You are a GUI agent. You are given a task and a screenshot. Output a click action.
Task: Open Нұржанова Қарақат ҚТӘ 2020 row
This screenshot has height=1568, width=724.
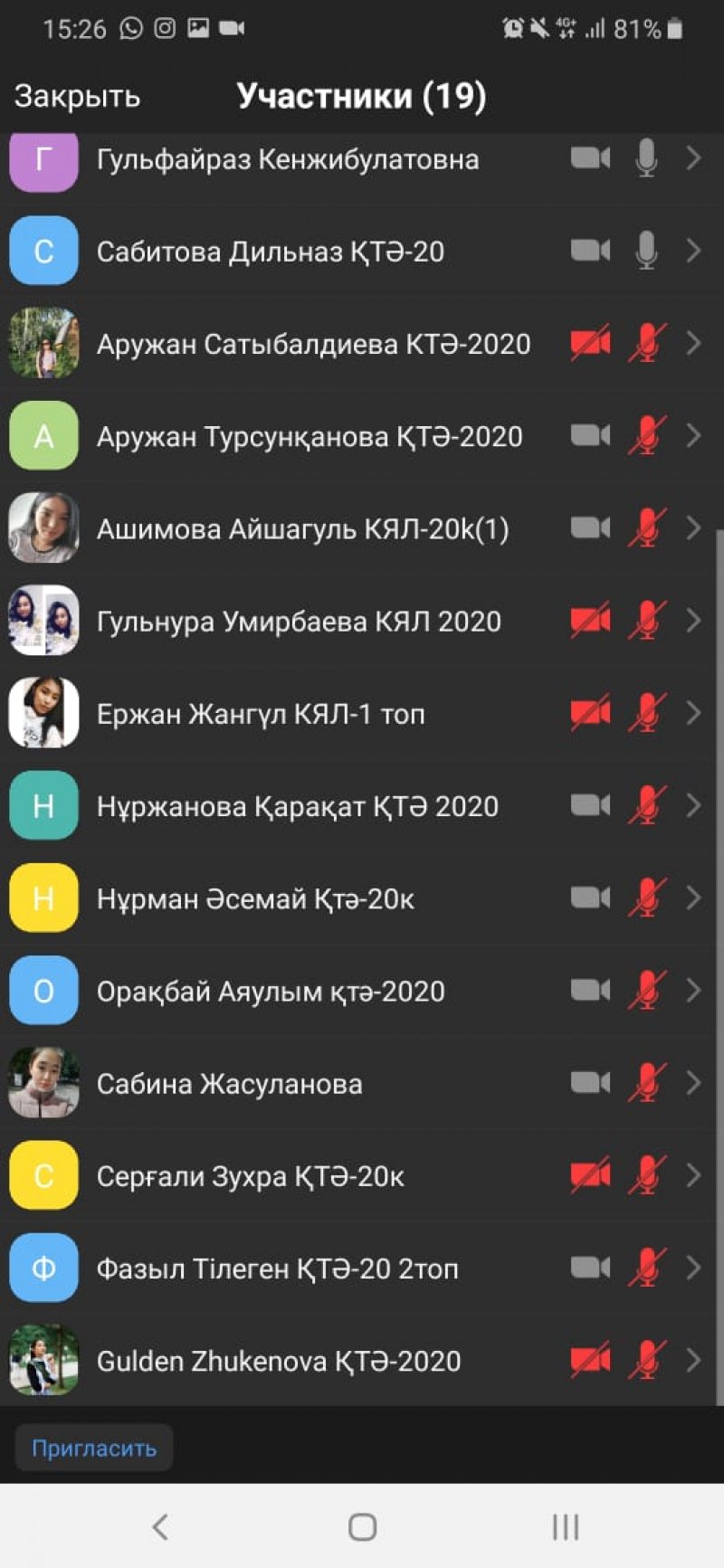[357, 805]
